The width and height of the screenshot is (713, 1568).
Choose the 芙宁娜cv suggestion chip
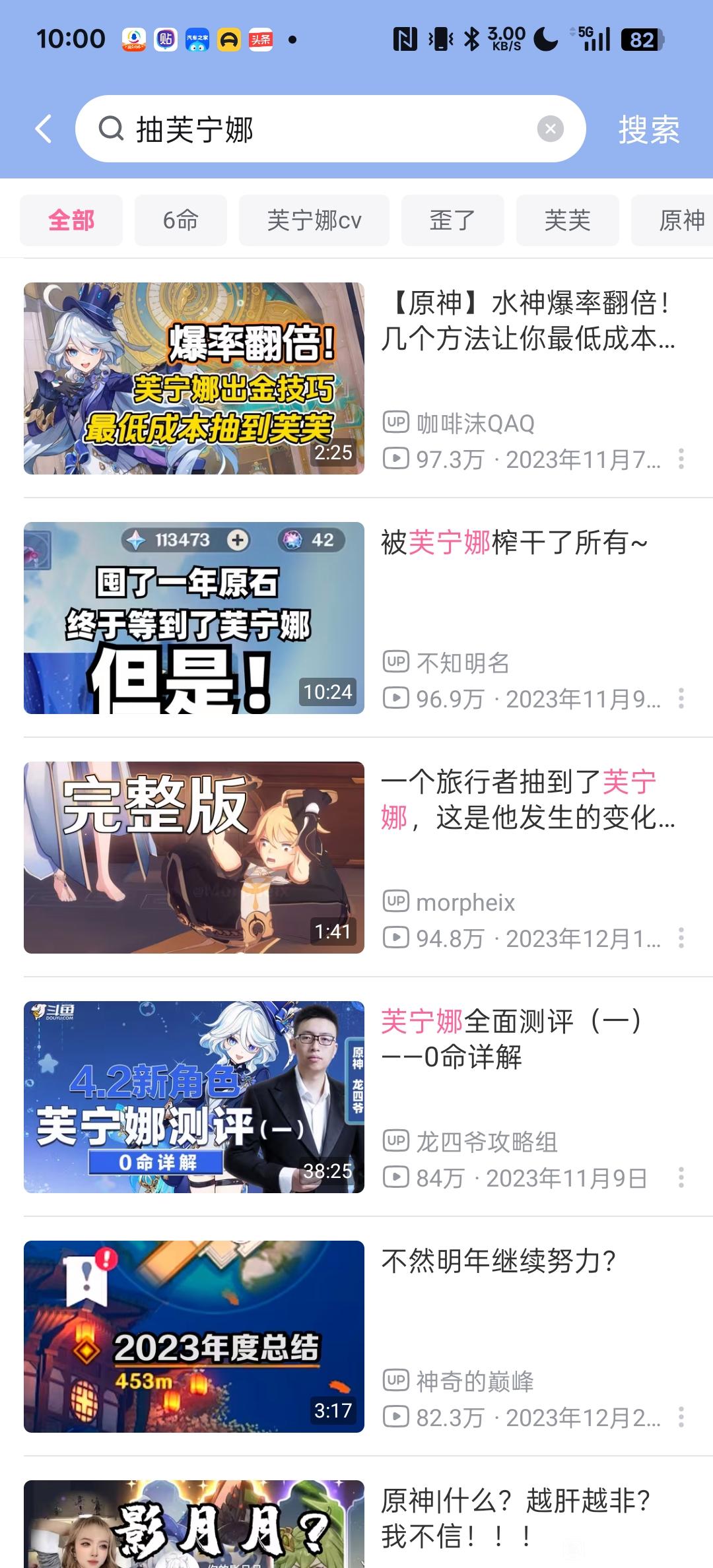click(x=314, y=220)
